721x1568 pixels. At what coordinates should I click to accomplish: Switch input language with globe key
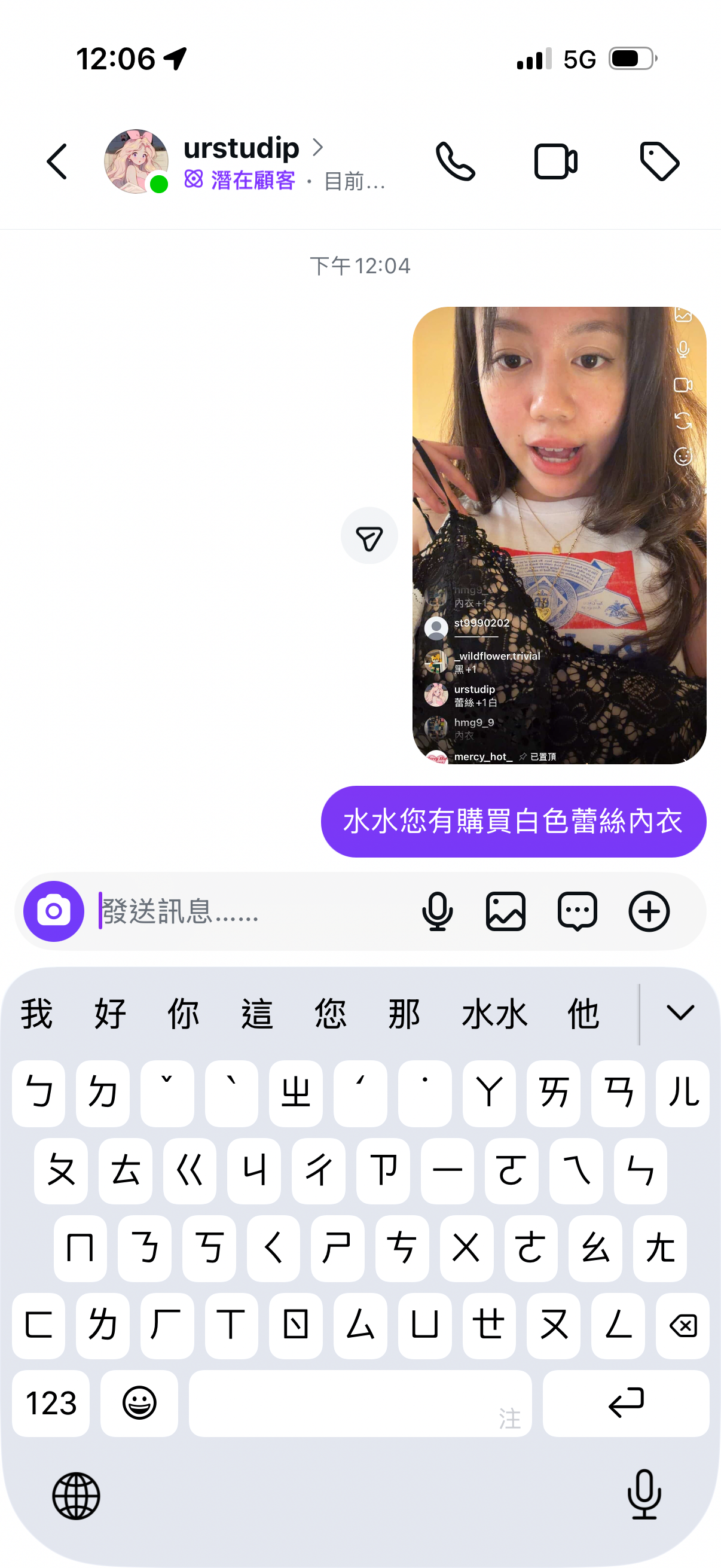76,1496
